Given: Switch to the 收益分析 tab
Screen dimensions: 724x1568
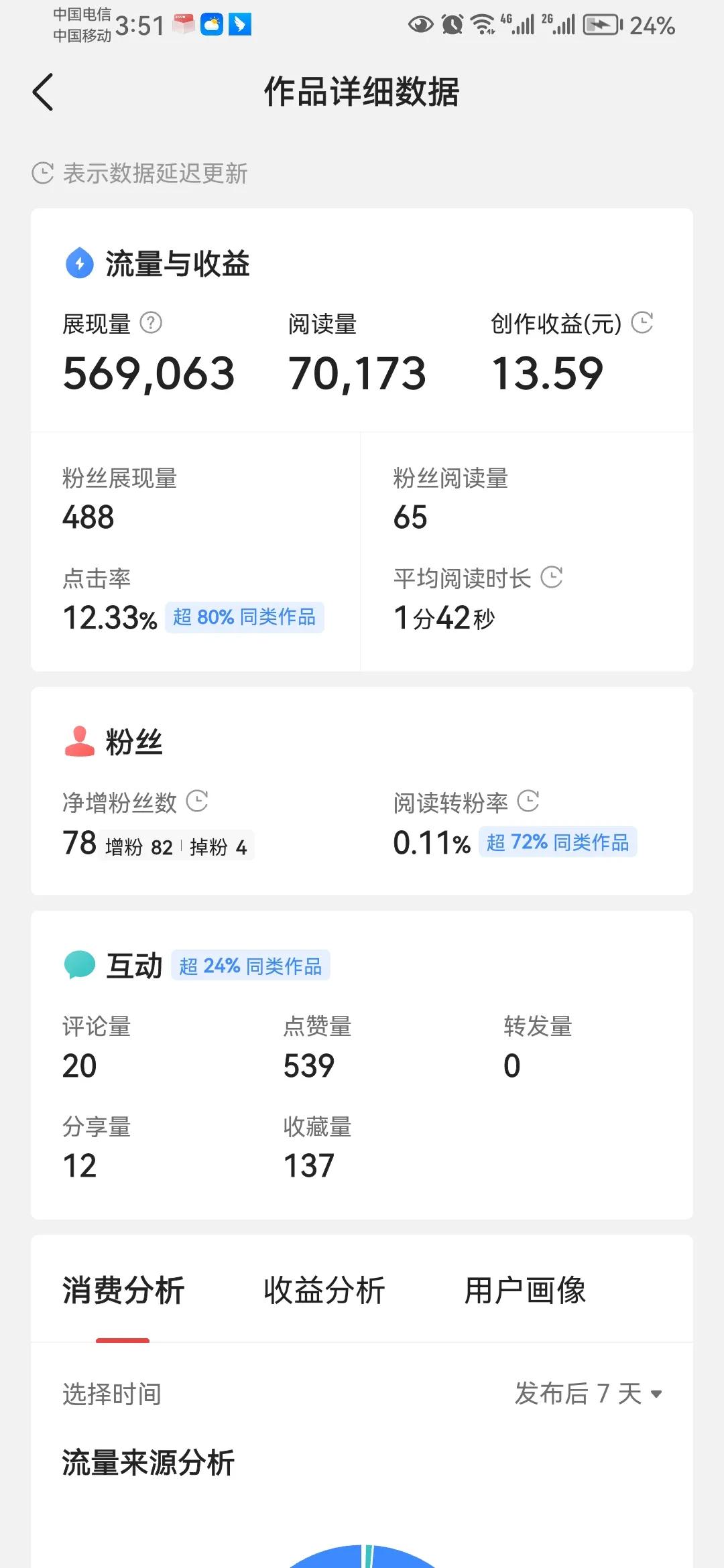Looking at the screenshot, I should pos(324,1290).
